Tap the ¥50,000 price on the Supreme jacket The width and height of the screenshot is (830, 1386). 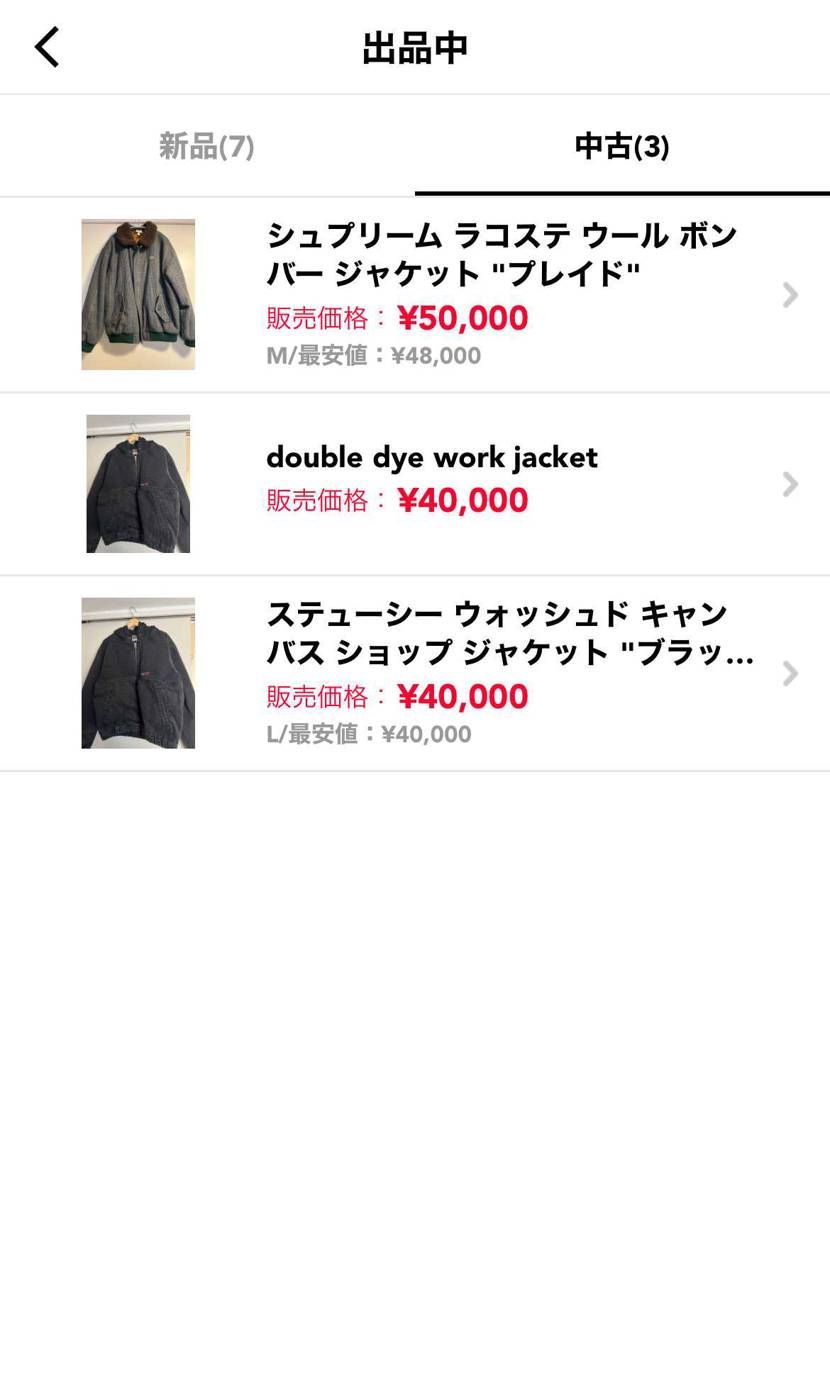point(463,317)
